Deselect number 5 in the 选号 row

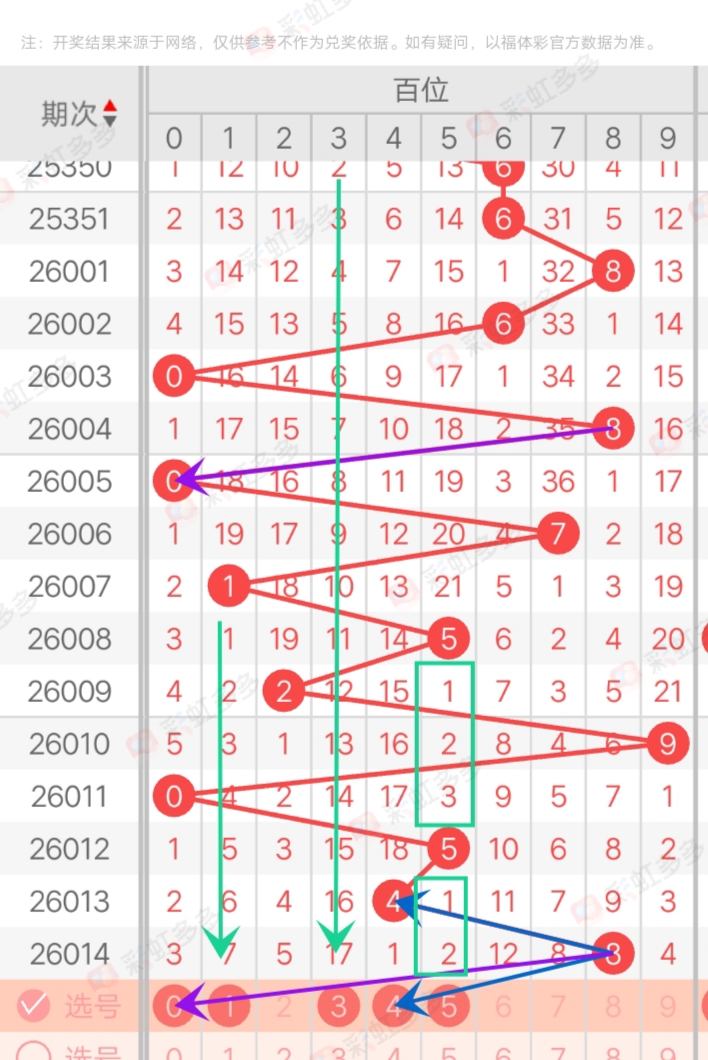[449, 1006]
